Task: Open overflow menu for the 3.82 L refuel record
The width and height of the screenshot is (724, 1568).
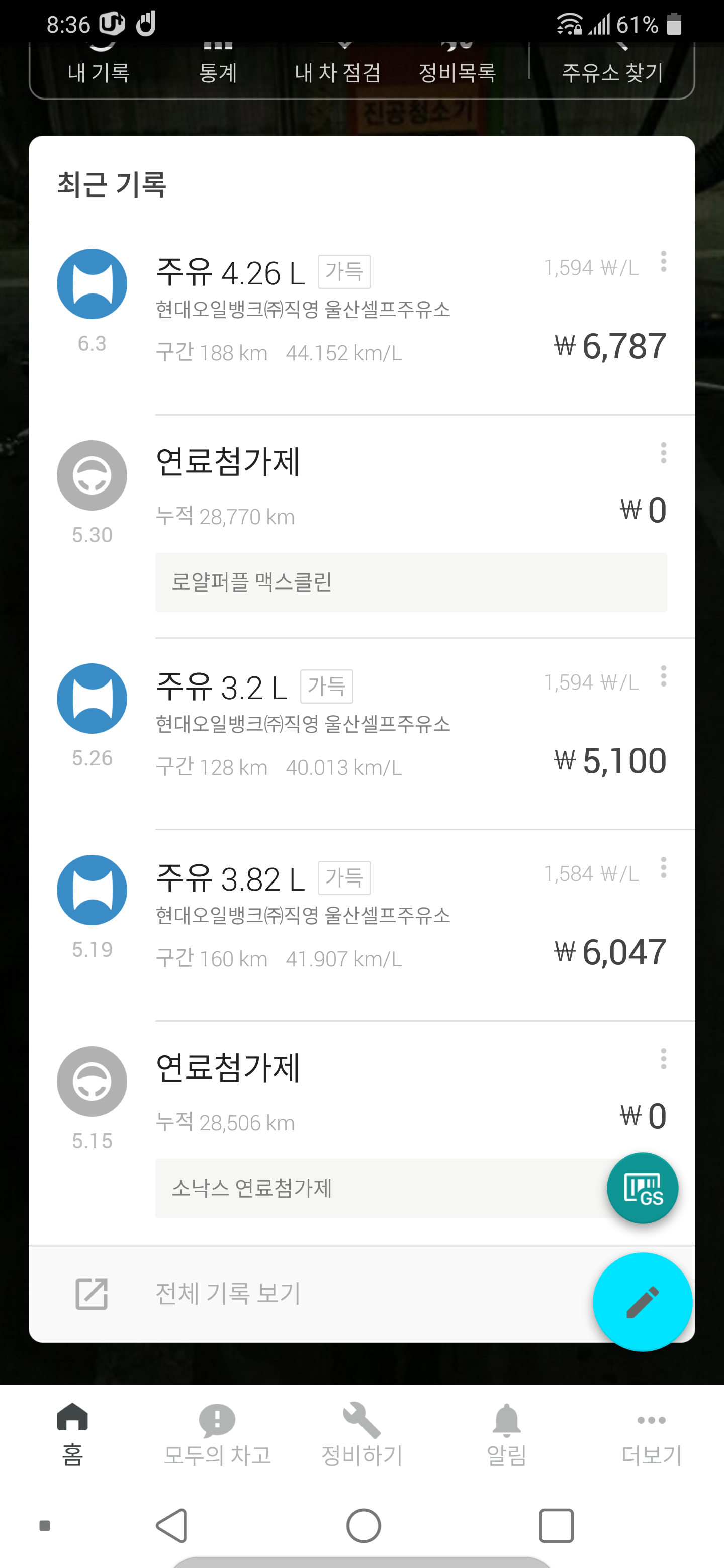Action: [663, 867]
